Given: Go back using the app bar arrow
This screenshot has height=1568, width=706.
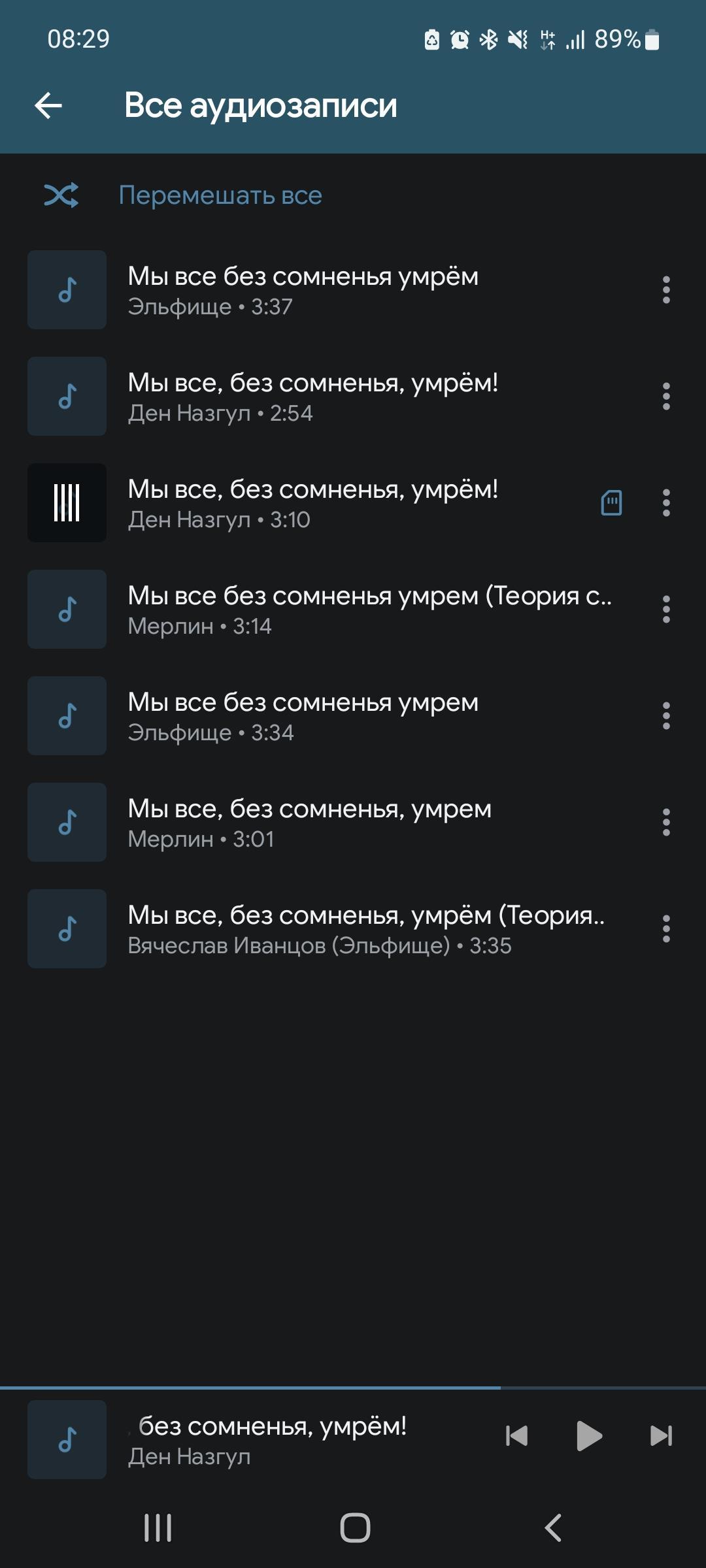Looking at the screenshot, I should [48, 105].
